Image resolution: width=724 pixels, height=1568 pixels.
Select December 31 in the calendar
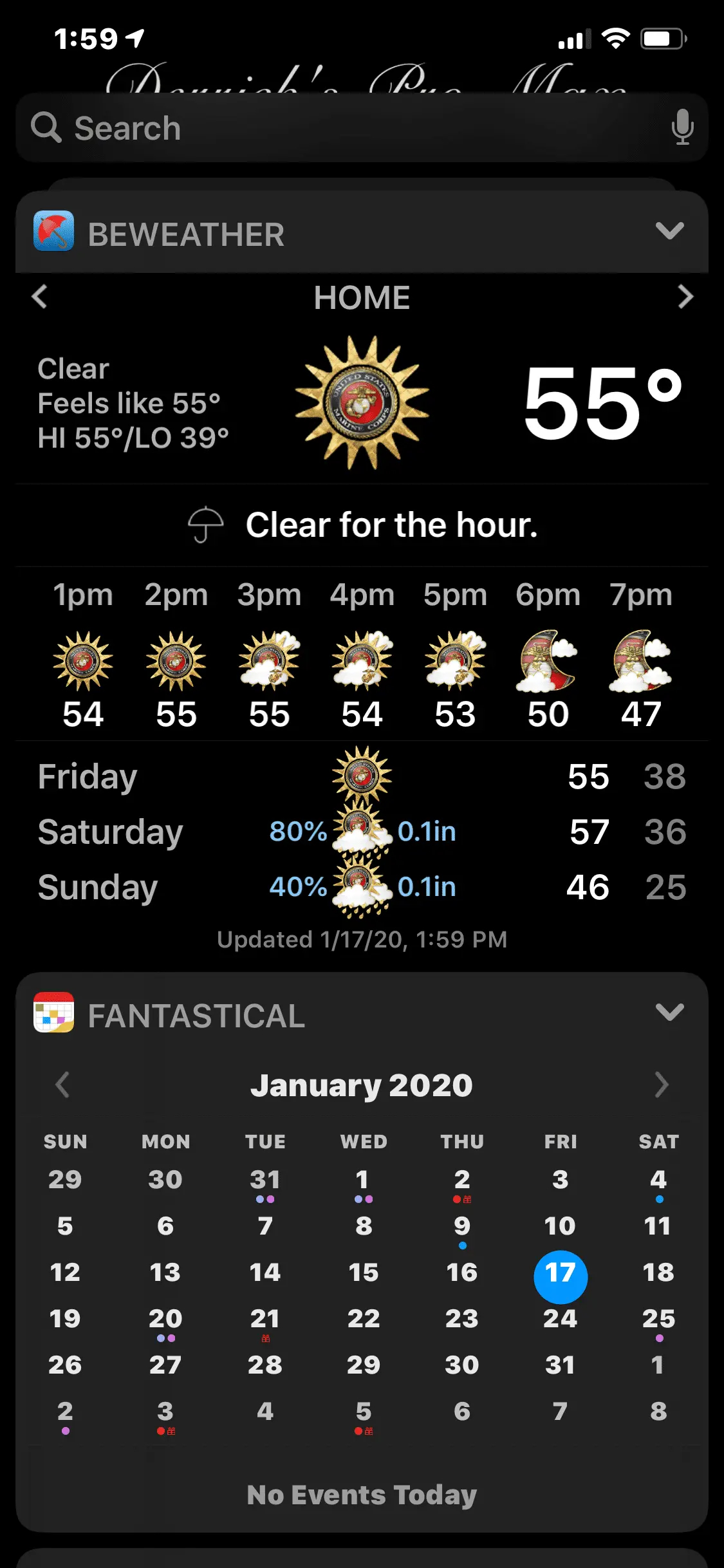(x=265, y=1180)
